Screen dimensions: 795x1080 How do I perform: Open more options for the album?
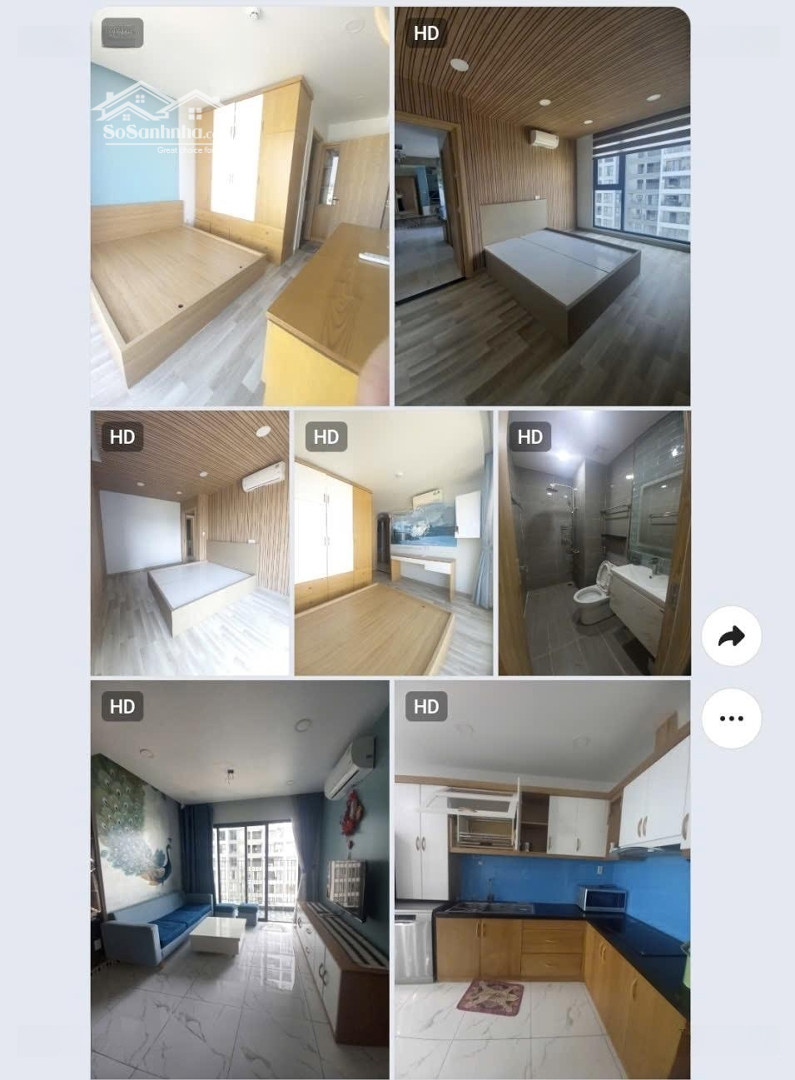tap(731, 718)
